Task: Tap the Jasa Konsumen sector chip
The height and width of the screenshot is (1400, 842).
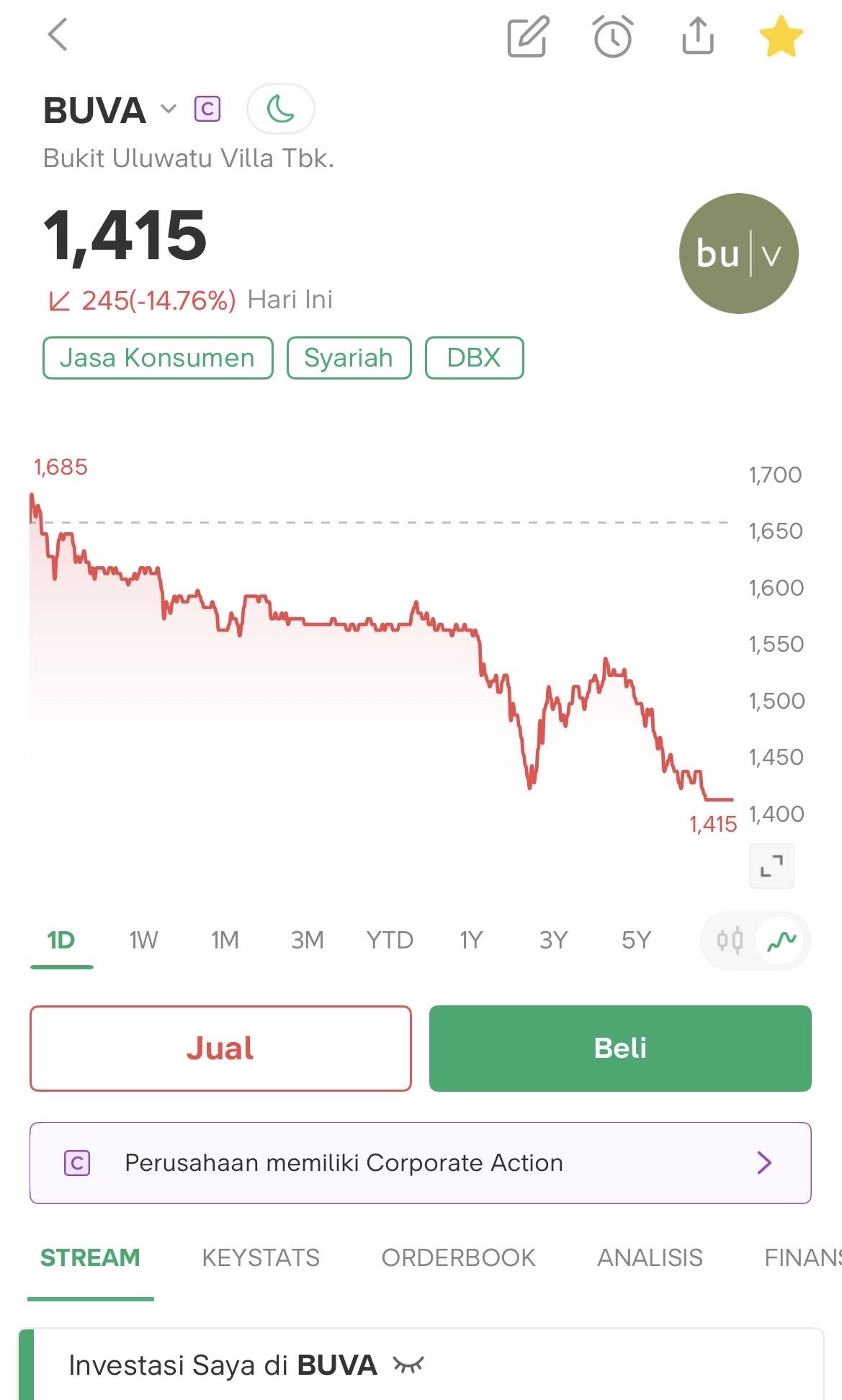Action: click(x=158, y=358)
